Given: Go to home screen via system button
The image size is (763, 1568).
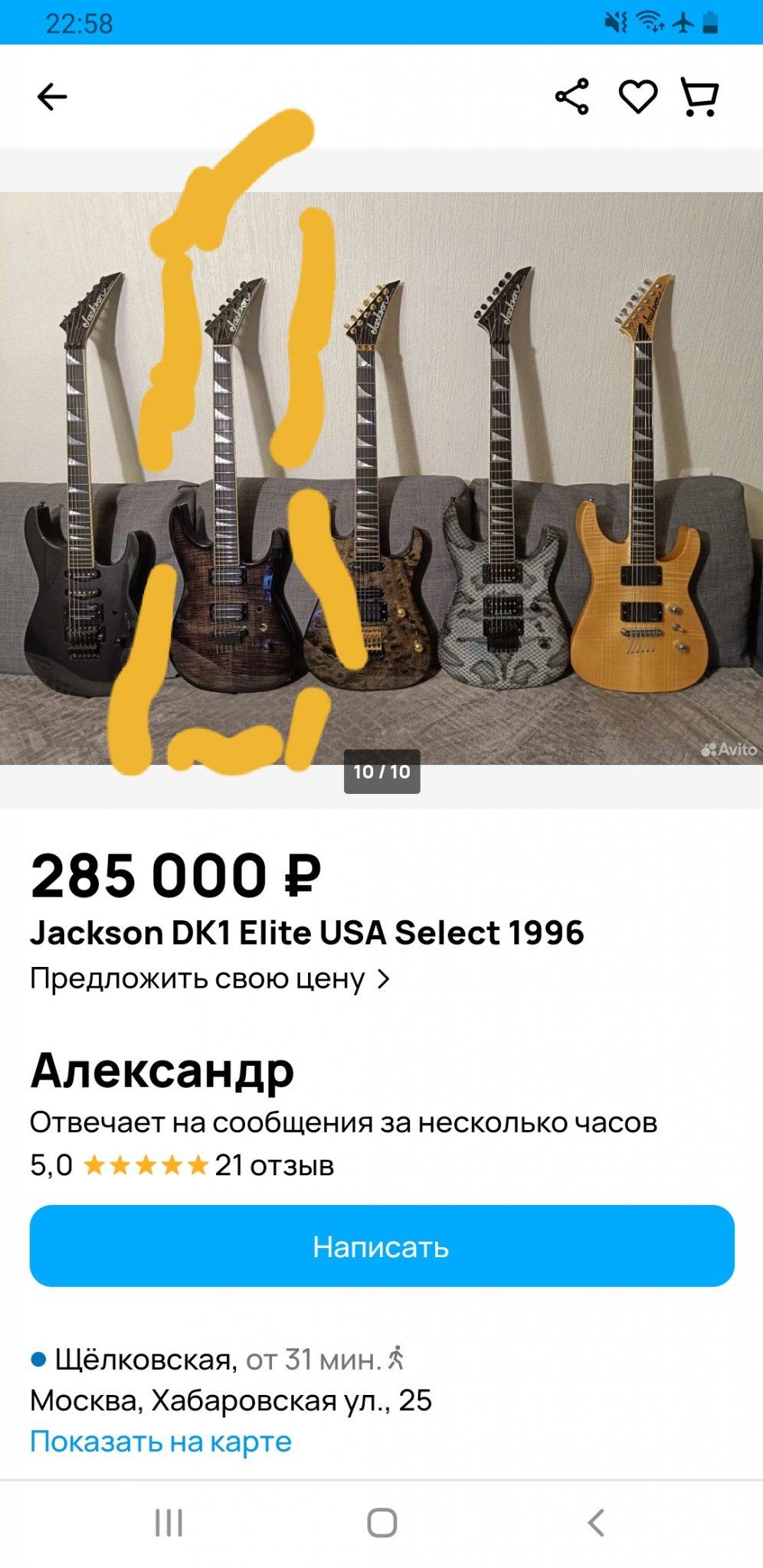Looking at the screenshot, I should 381,1523.
